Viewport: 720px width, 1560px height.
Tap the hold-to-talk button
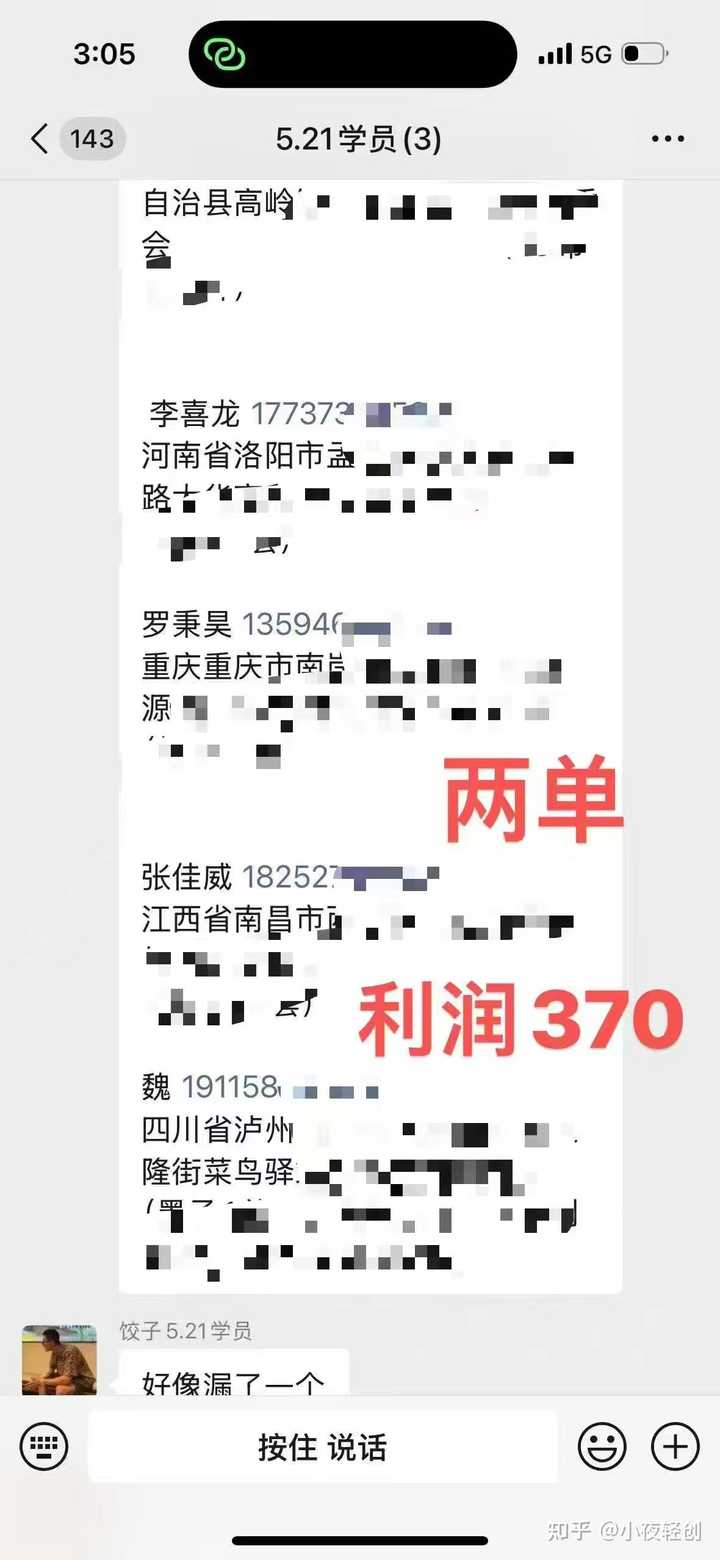tap(322, 1446)
